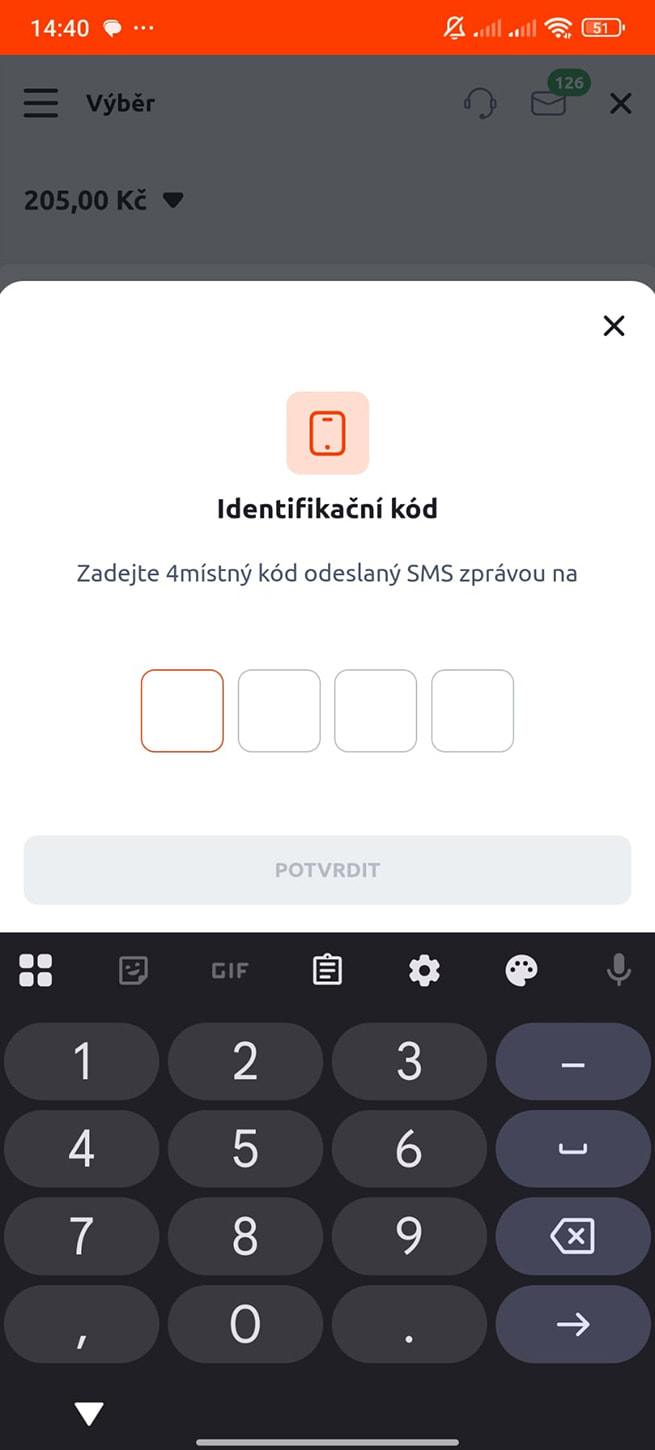Tap the backspace key
The width and height of the screenshot is (655, 1450).
coord(573,1236)
